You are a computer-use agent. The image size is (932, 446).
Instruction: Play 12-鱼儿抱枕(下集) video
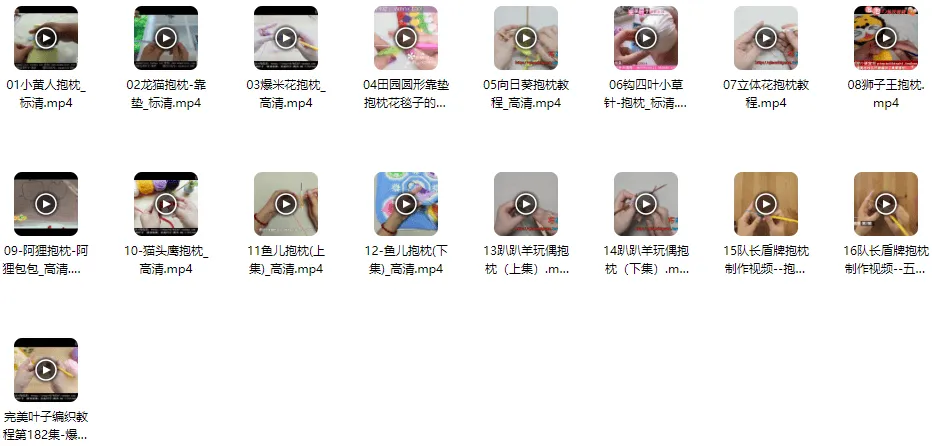(406, 204)
